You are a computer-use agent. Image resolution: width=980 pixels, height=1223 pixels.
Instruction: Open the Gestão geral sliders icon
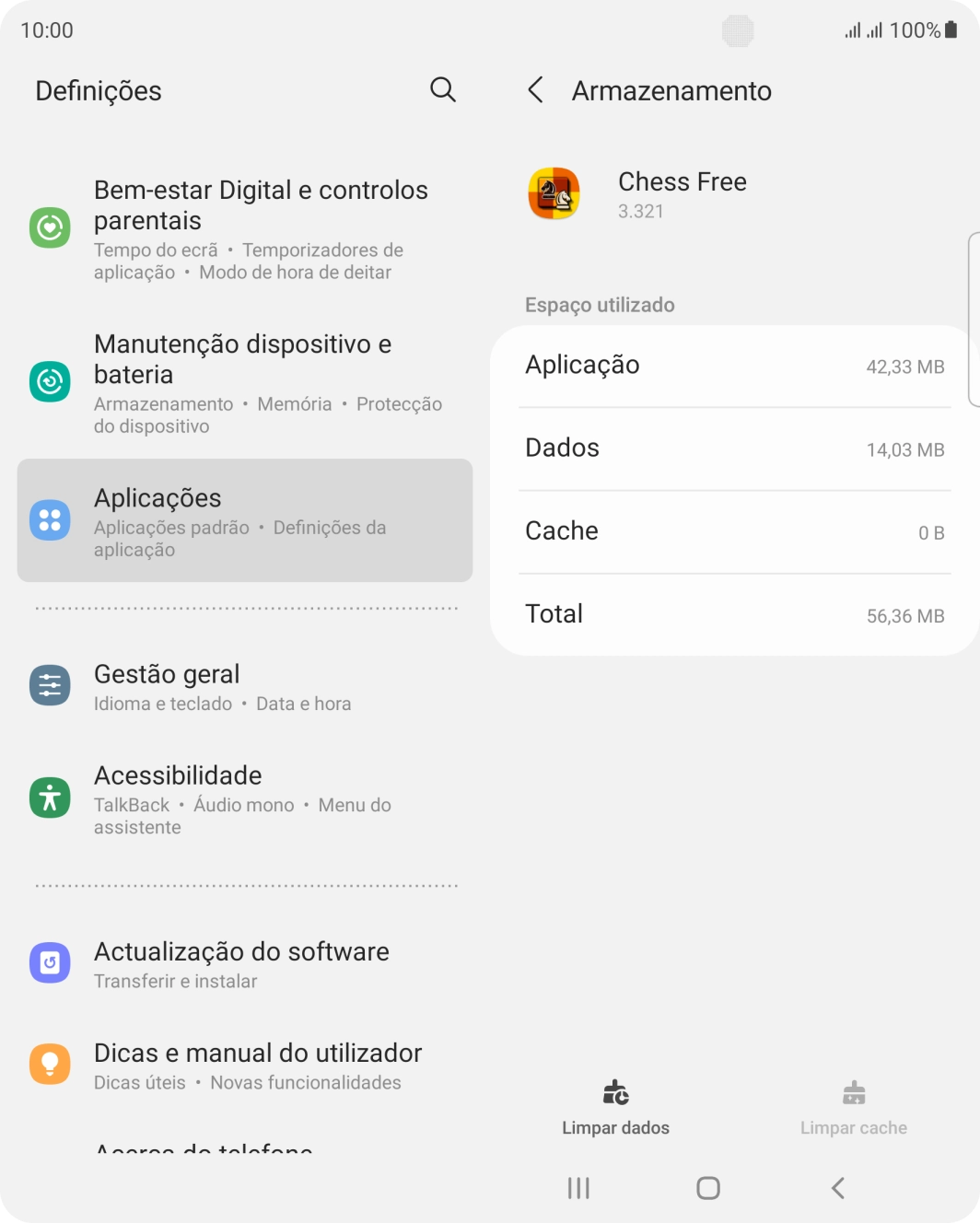[50, 685]
